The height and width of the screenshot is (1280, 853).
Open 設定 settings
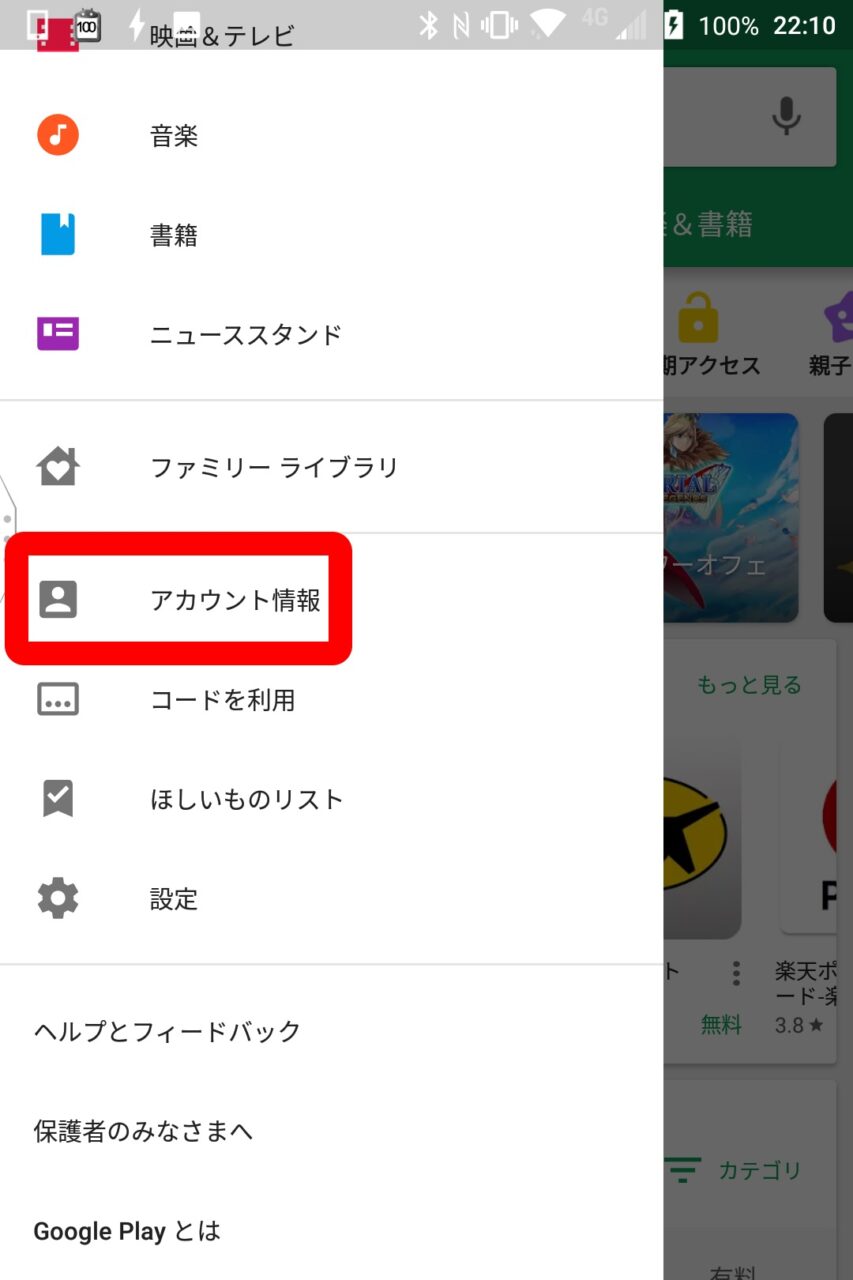click(174, 899)
